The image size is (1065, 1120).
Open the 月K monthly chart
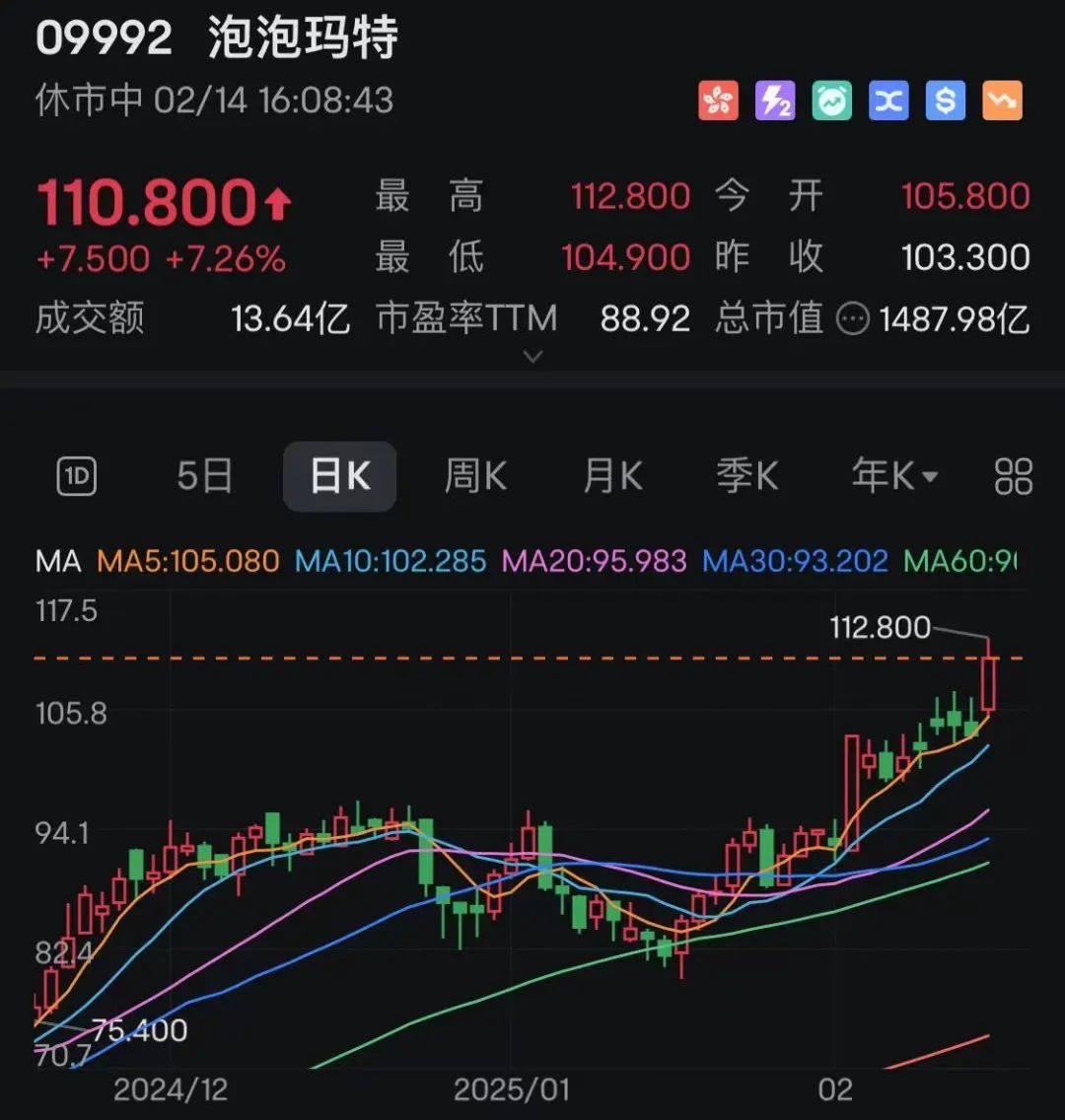pyautogui.click(x=611, y=477)
